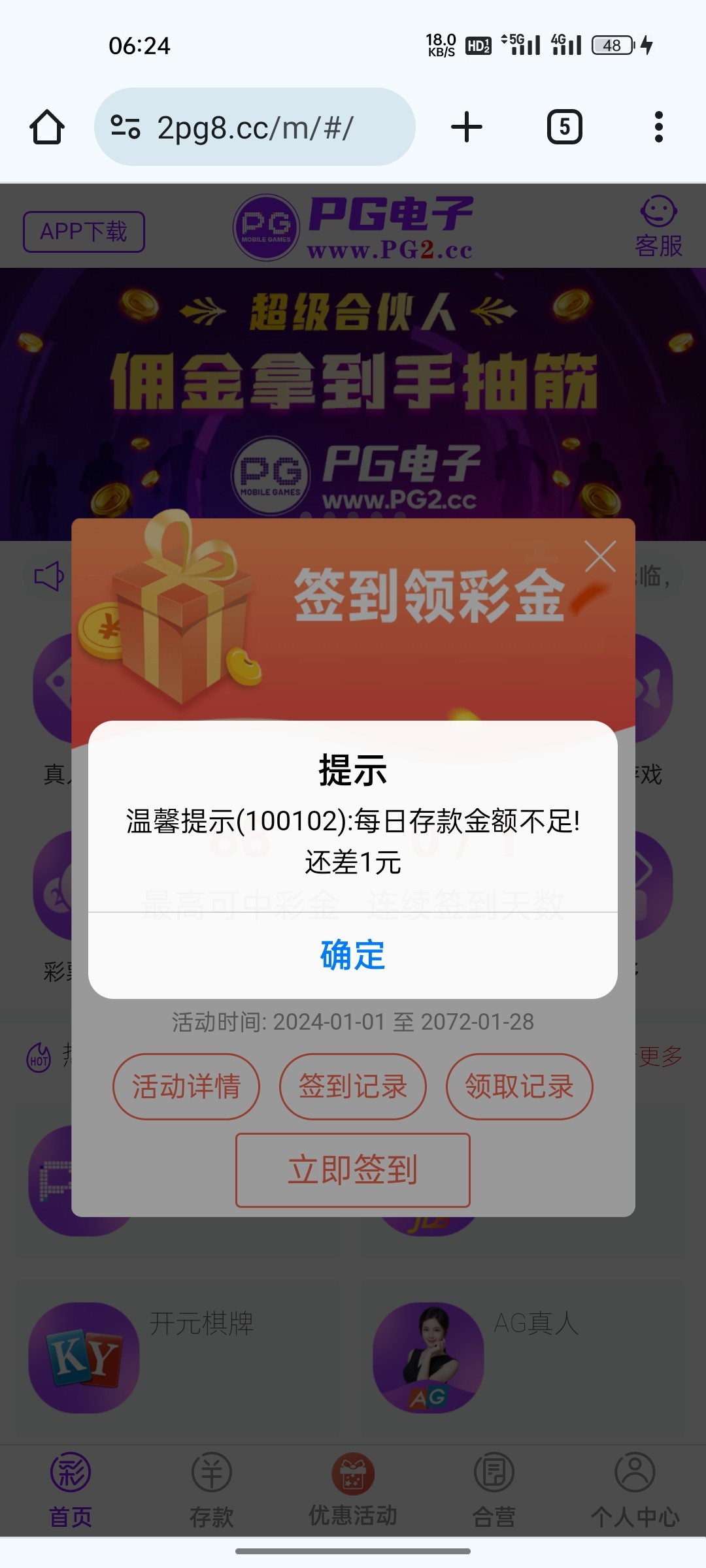The height and width of the screenshot is (1568, 706).
Task: Tap the APP下载 button
Action: (84, 231)
